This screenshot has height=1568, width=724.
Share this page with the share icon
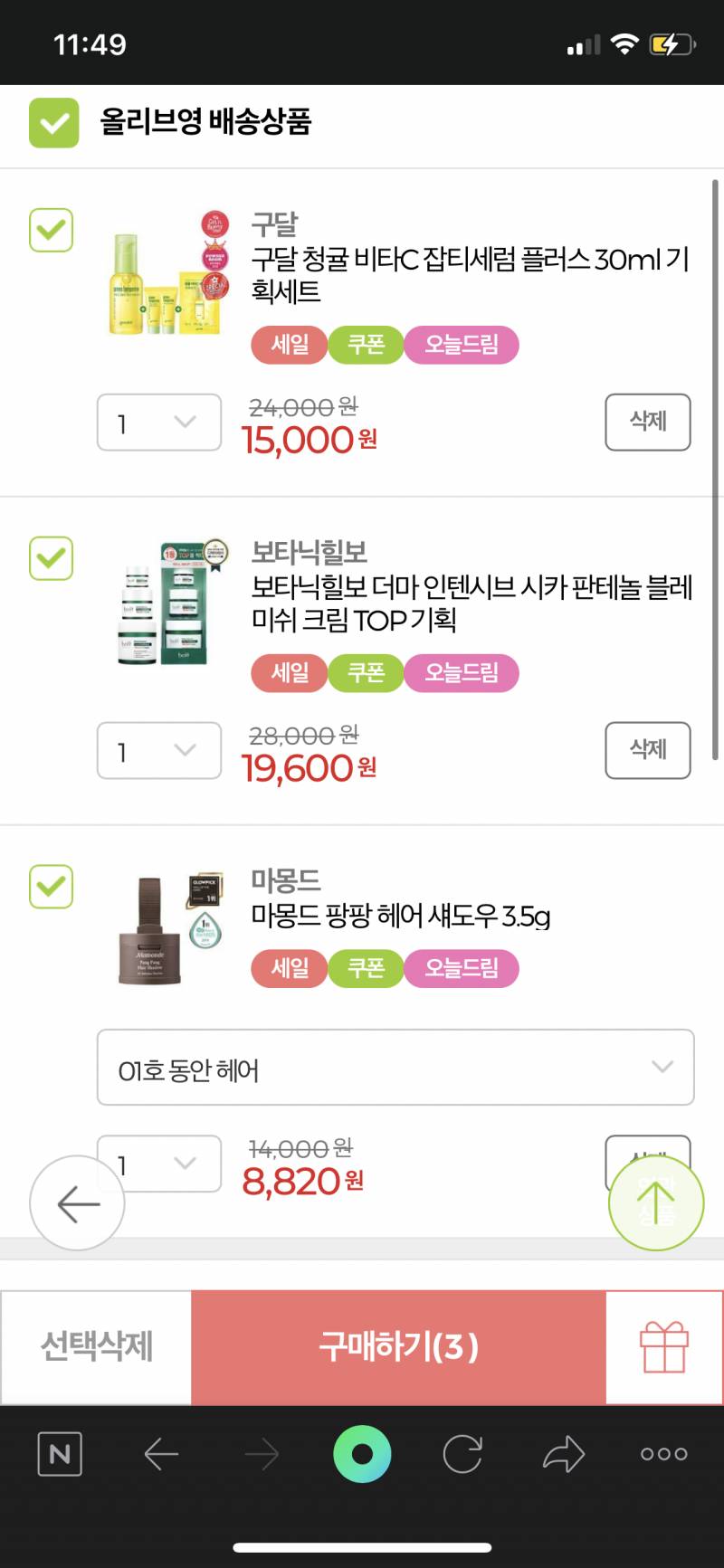click(562, 1455)
